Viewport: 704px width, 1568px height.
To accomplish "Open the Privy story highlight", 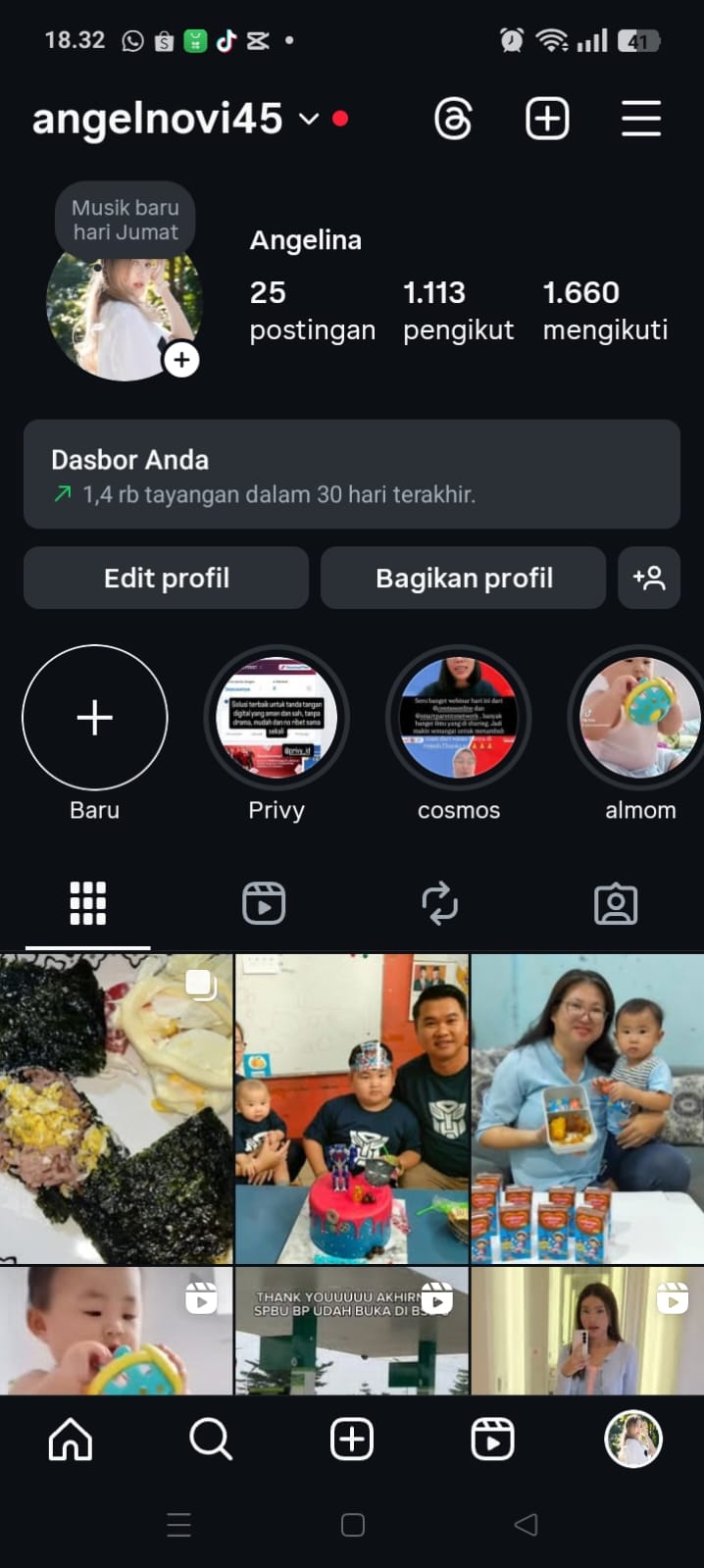I will coord(277,718).
